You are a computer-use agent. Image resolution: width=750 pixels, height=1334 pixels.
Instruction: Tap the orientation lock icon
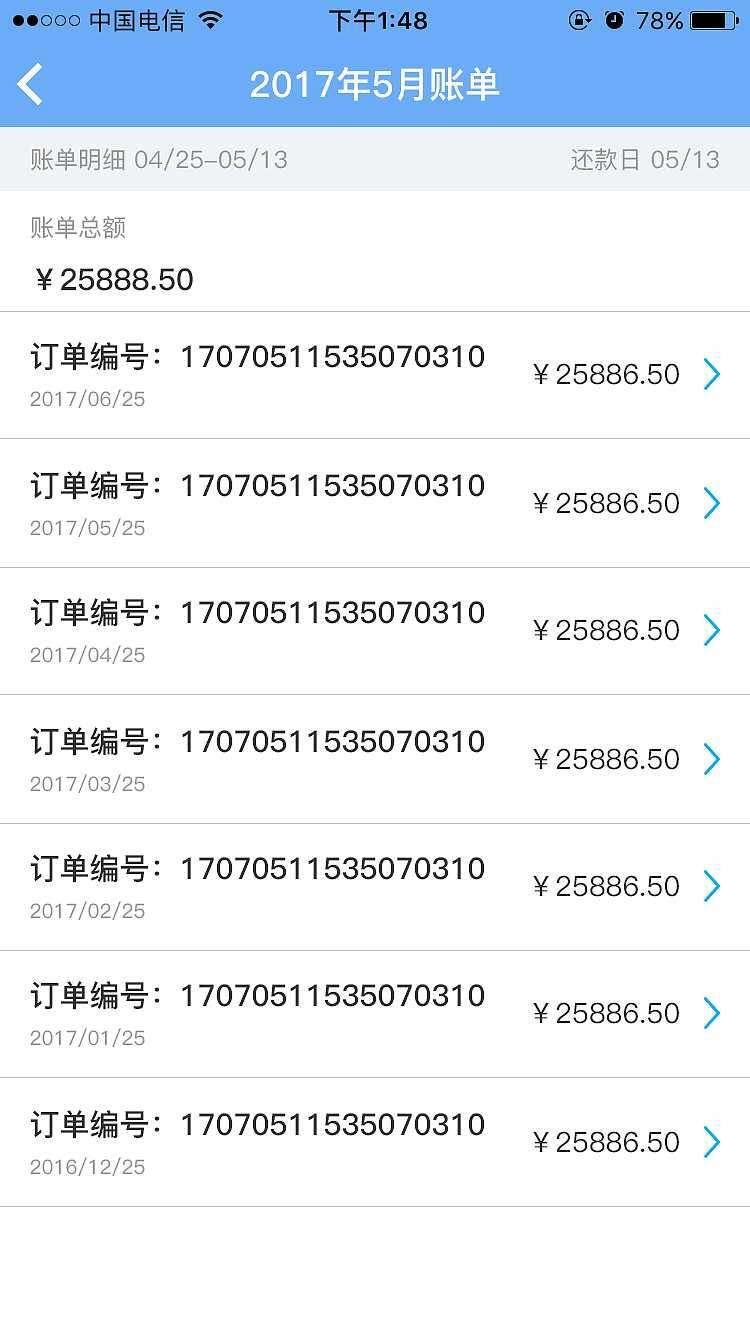coord(581,20)
